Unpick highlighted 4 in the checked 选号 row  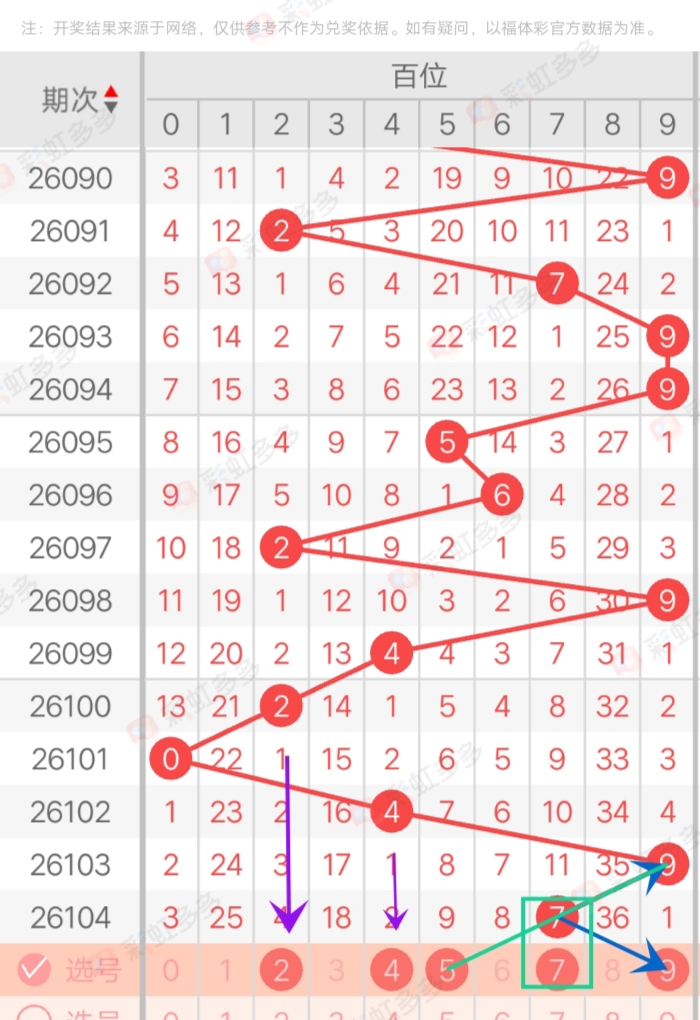coord(391,969)
